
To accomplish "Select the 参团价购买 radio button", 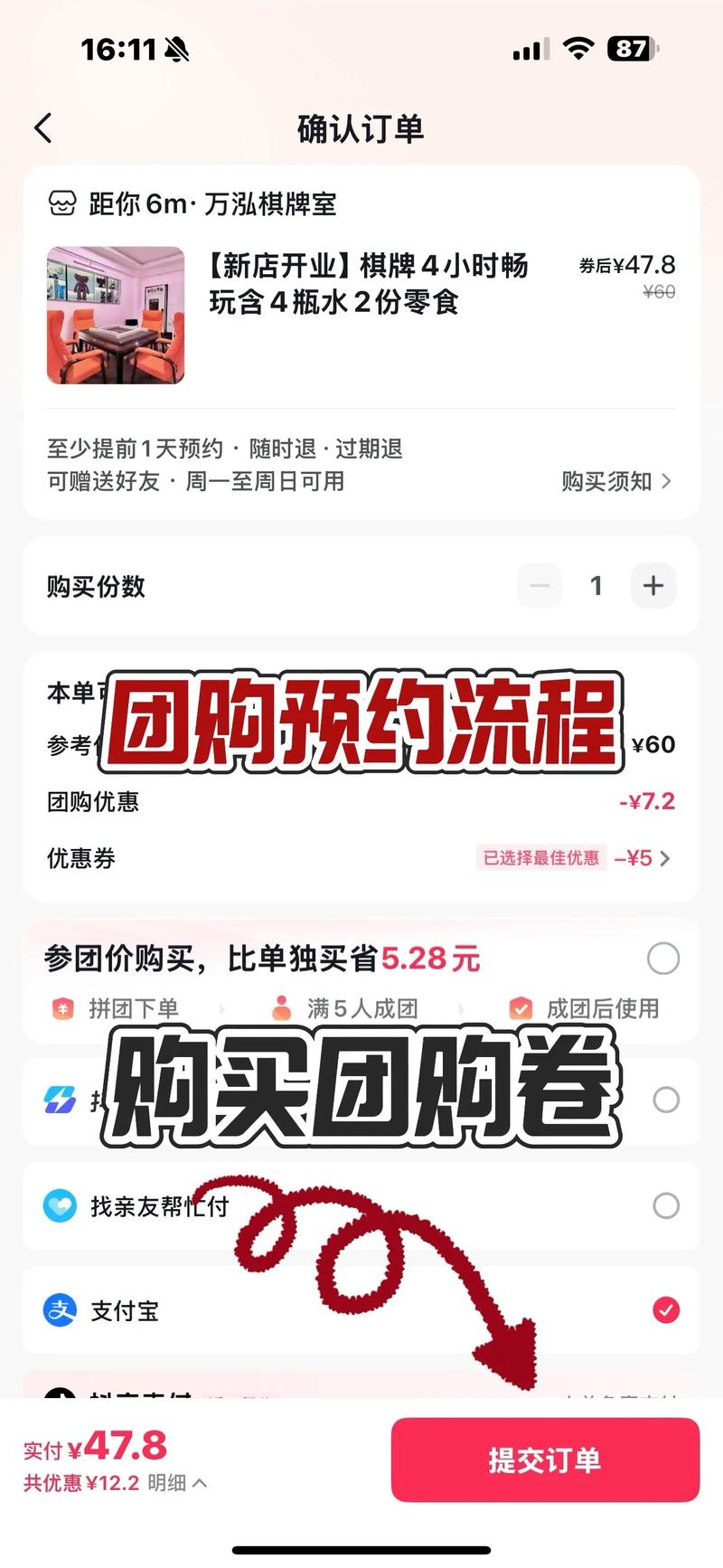I will coord(665,958).
